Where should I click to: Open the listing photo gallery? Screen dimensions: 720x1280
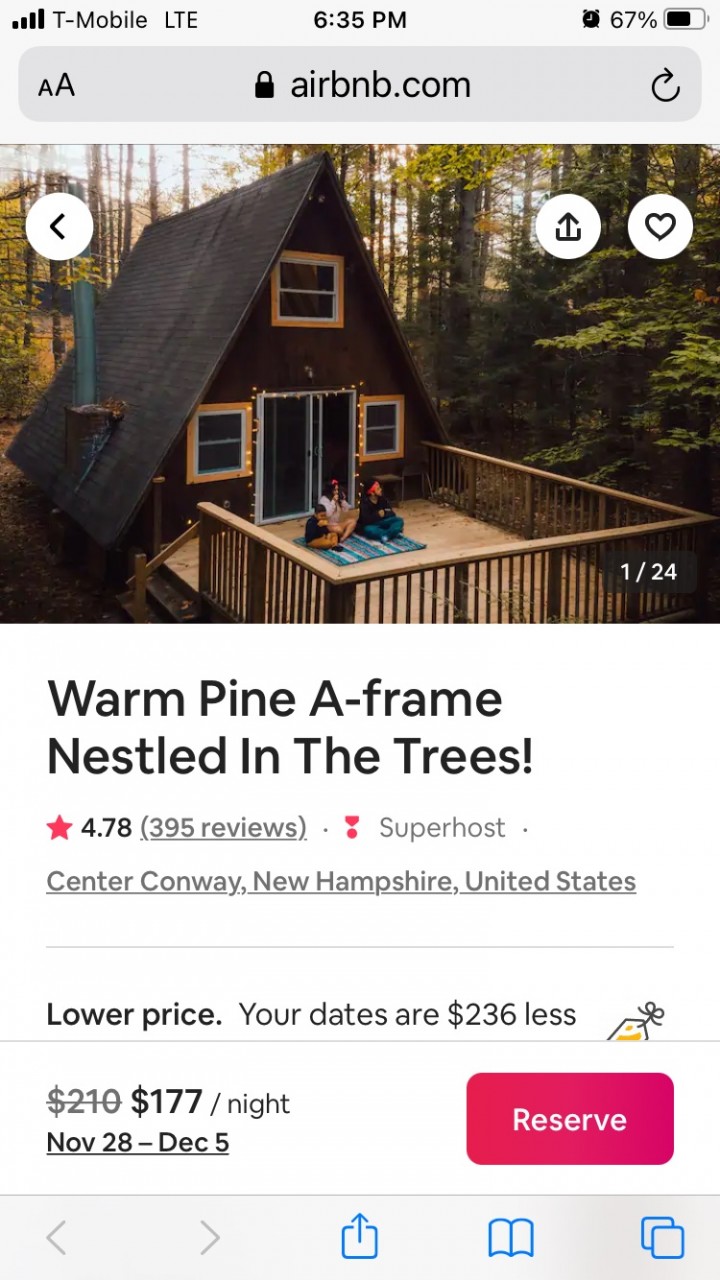360,384
